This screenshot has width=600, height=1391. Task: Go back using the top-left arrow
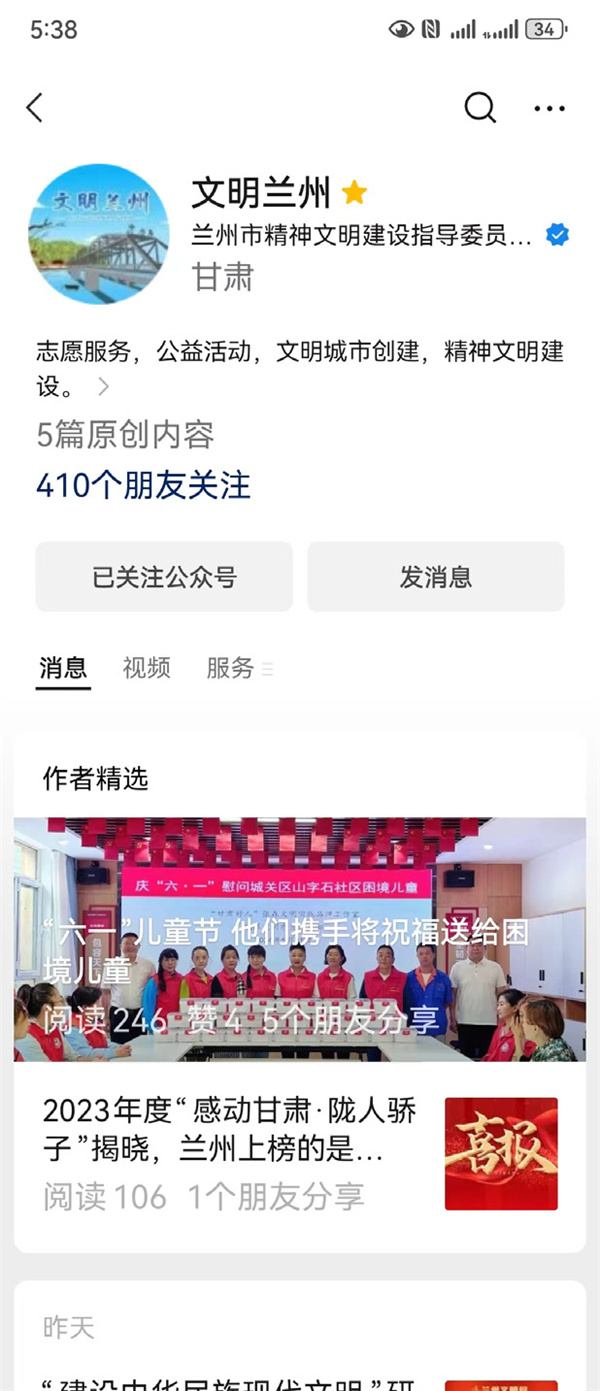coord(35,108)
